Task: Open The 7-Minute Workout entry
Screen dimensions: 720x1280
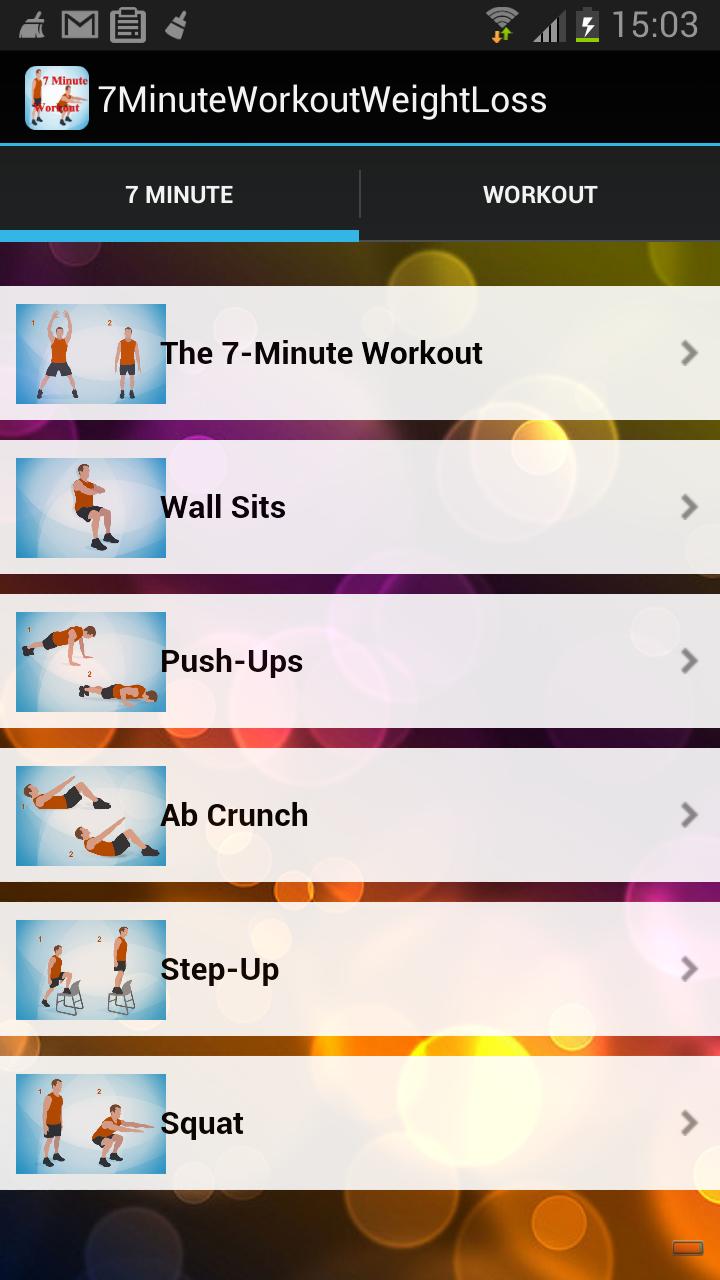Action: point(360,353)
